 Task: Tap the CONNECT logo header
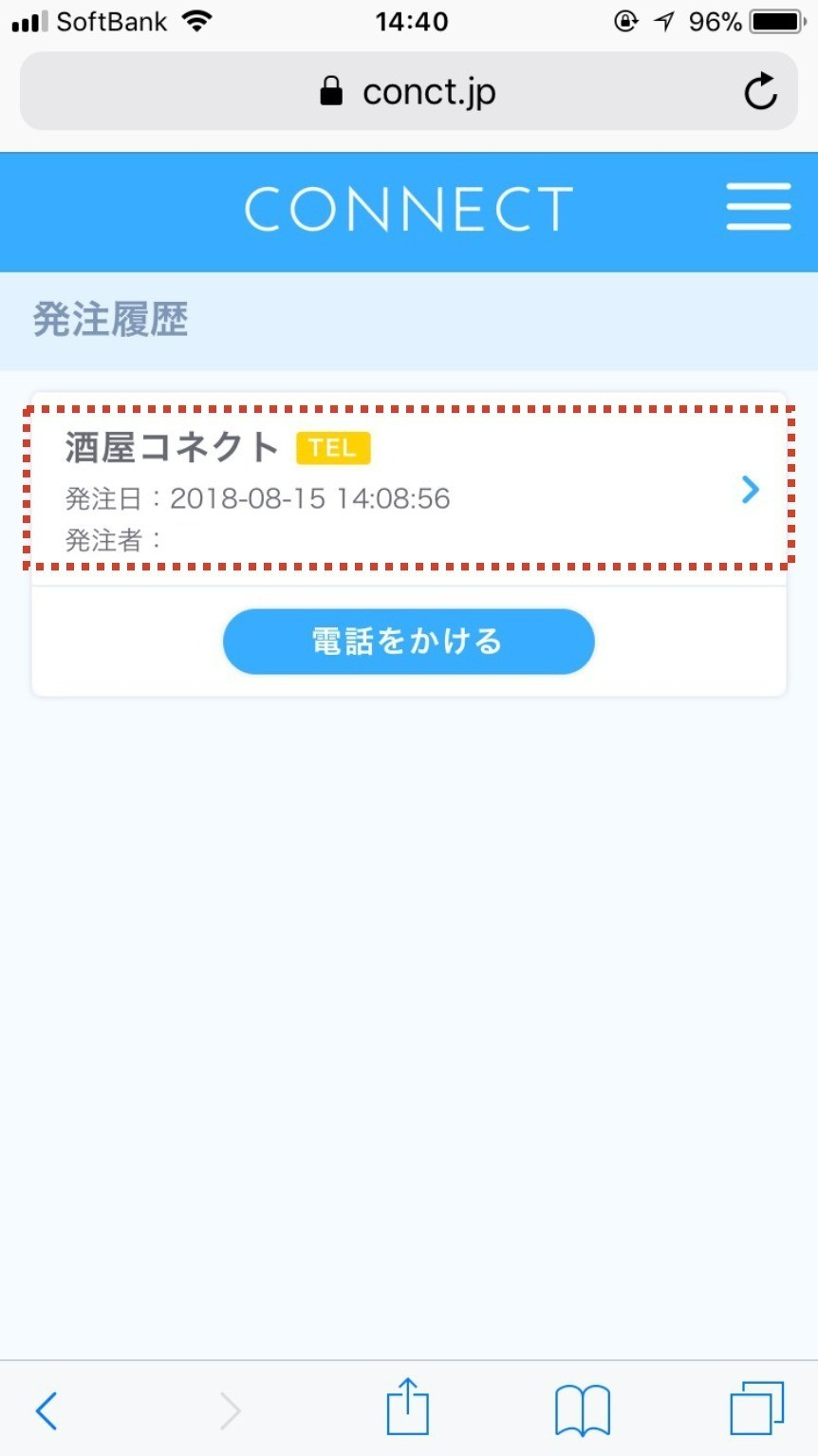tap(409, 209)
